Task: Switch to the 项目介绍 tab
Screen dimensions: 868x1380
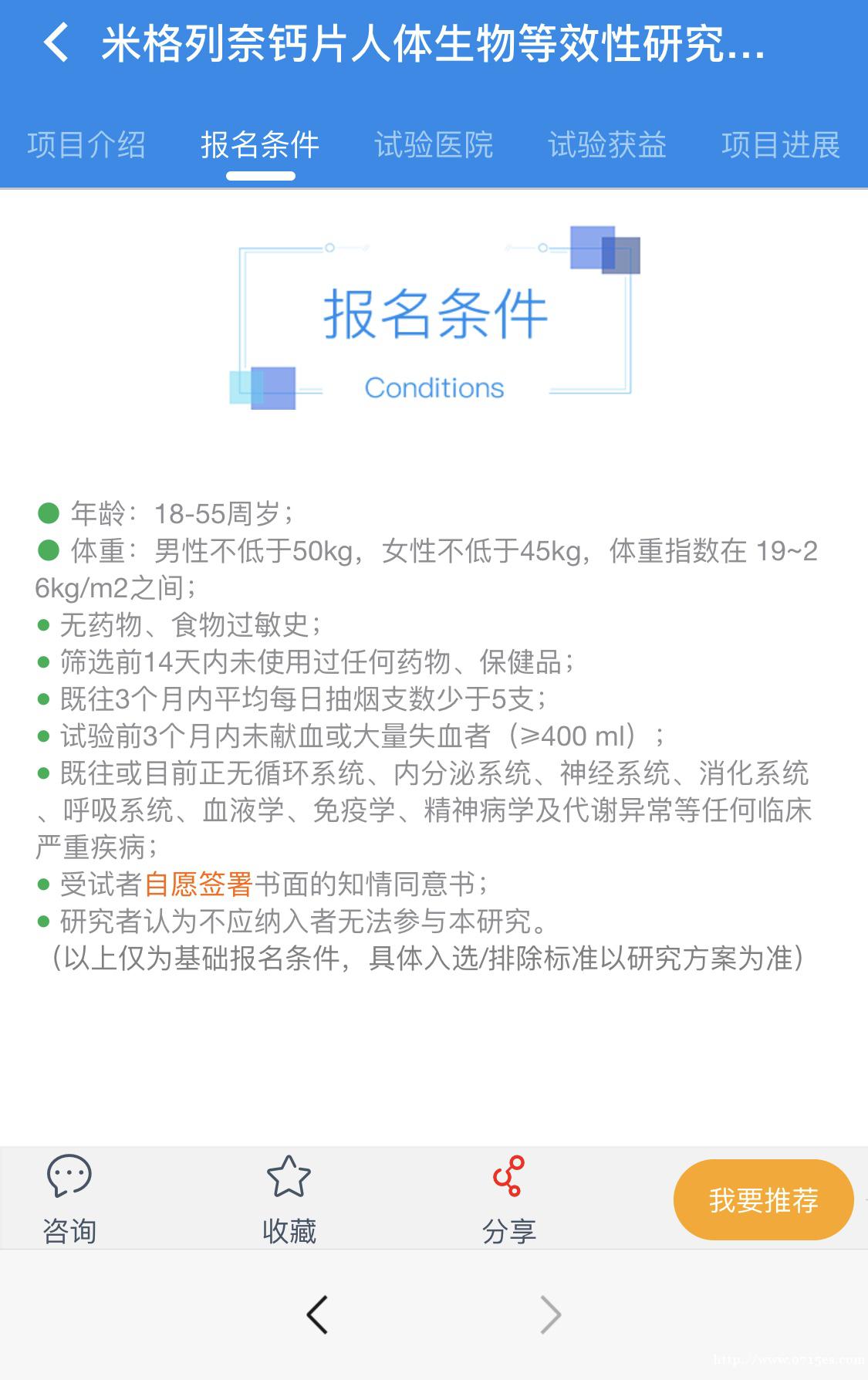Action: pyautogui.click(x=86, y=145)
